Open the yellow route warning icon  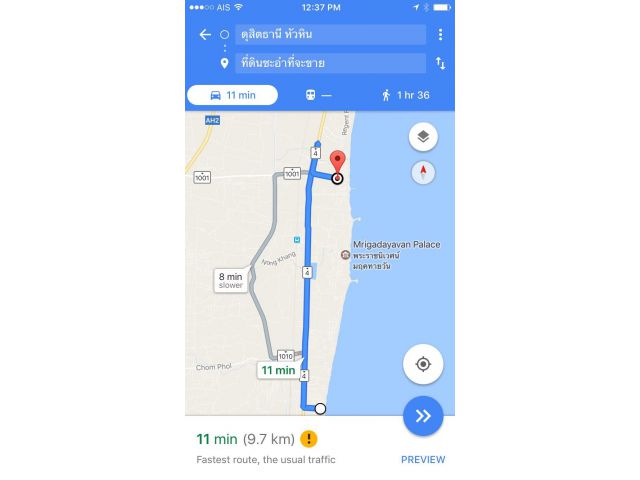[x=309, y=439]
